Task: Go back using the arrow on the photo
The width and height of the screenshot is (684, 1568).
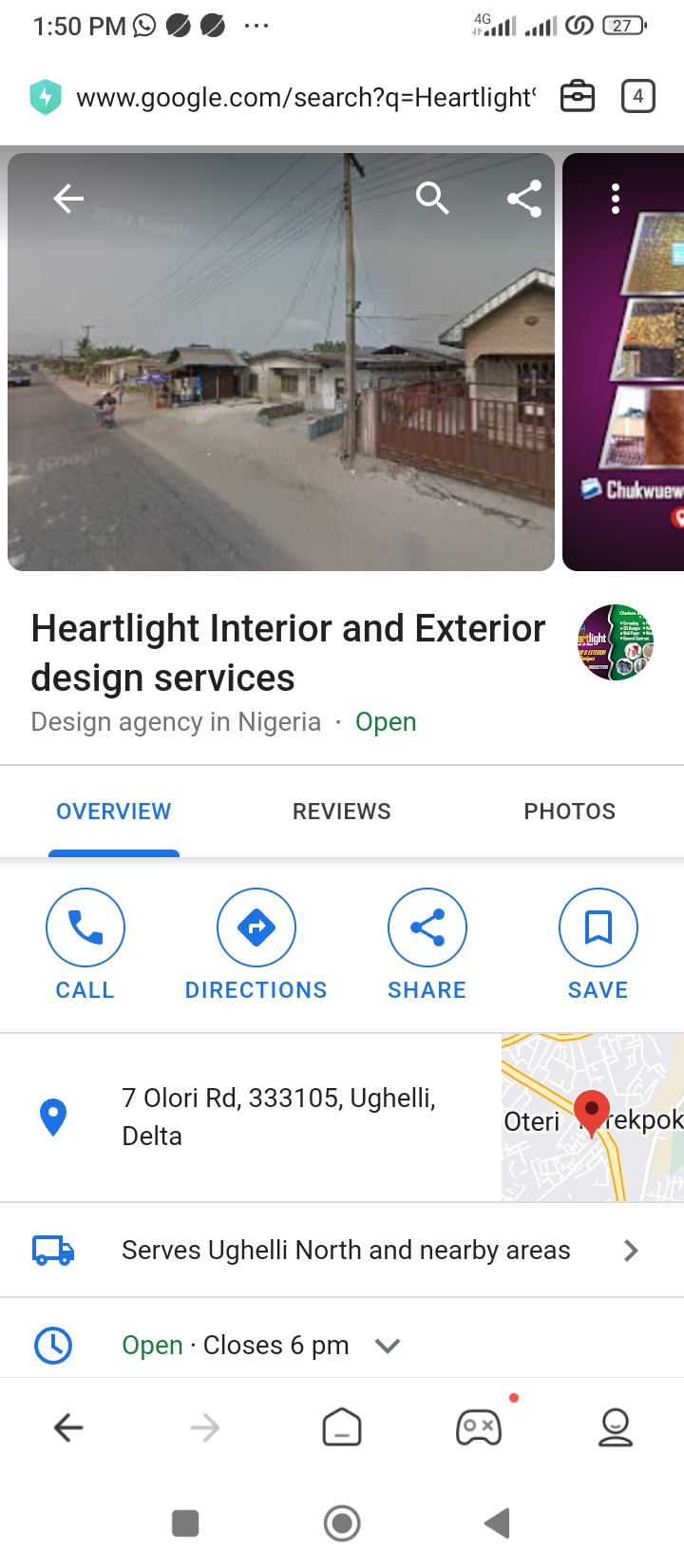Action: [x=68, y=199]
